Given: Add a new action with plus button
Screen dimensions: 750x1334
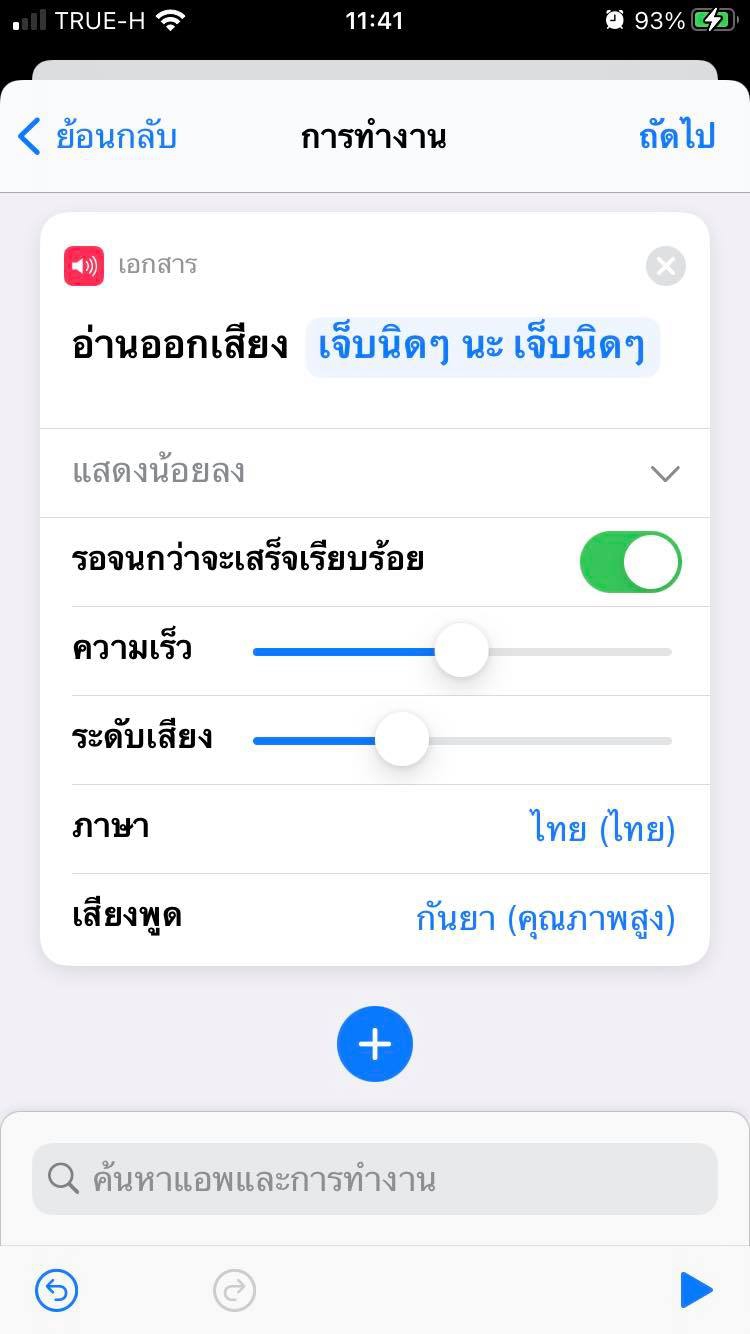Looking at the screenshot, I should pos(375,1044).
